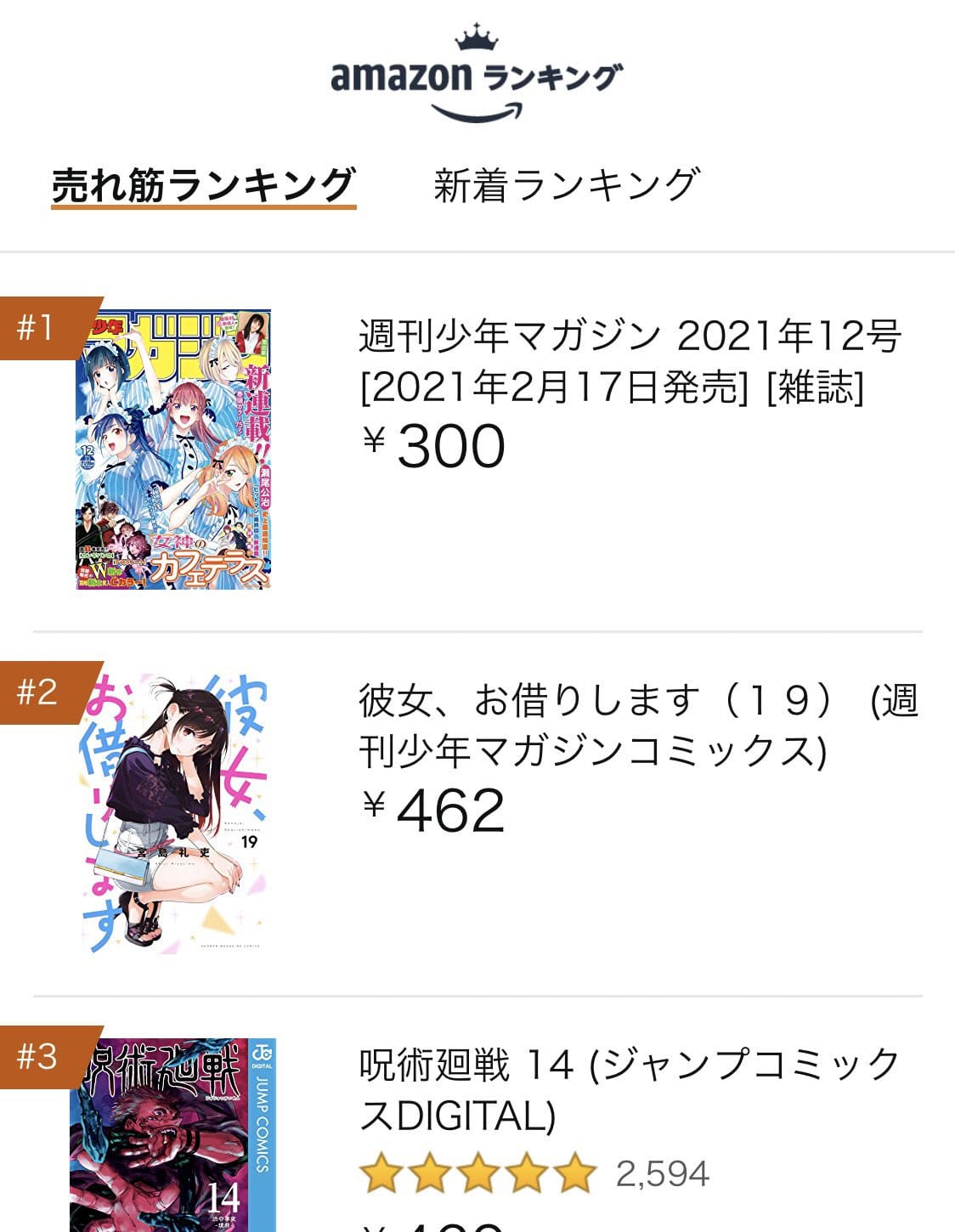Open the 呪術廻戦 14 cover image
This screenshot has width=955, height=1232.
click(172, 1134)
